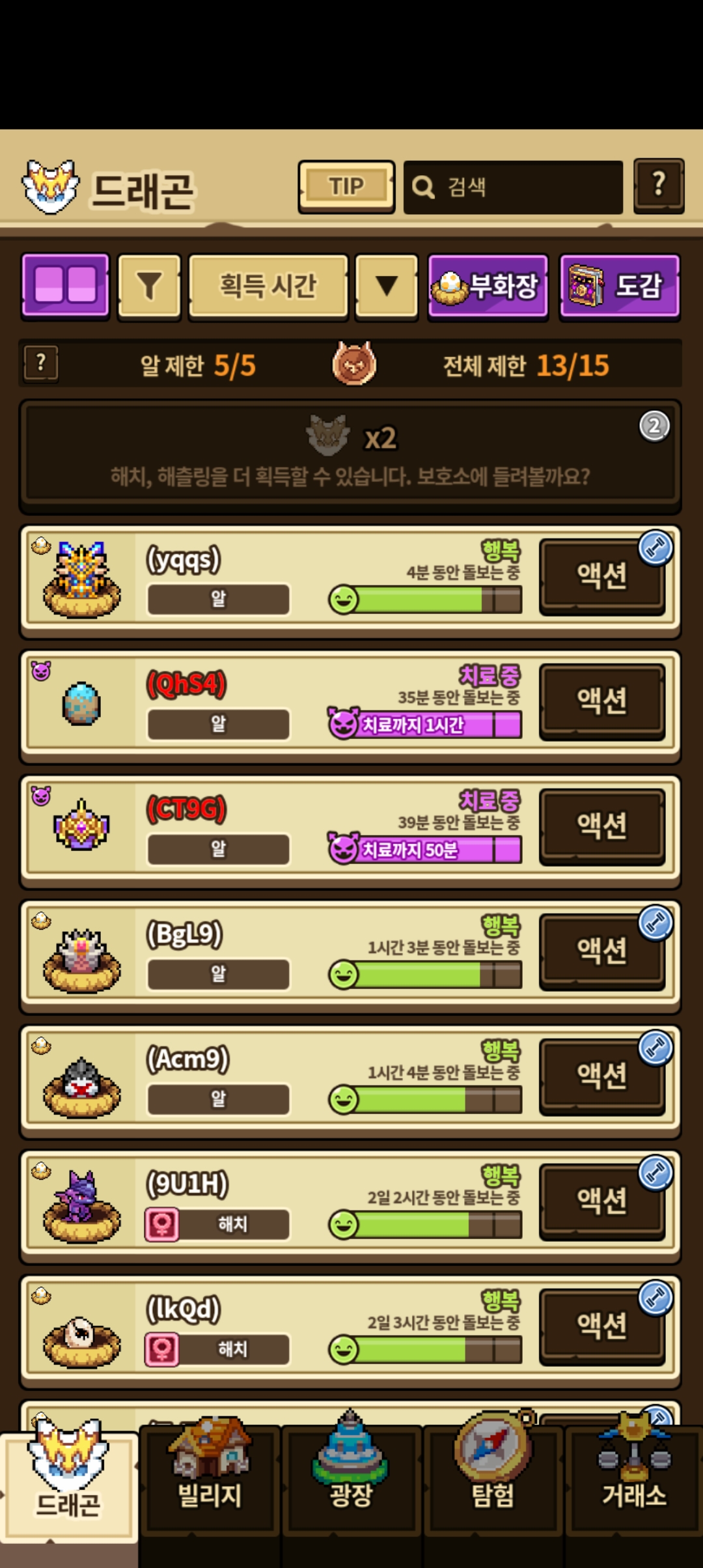The image size is (703, 1568).
Task: Tap 액션 for egg QhS4
Action: pos(602,701)
